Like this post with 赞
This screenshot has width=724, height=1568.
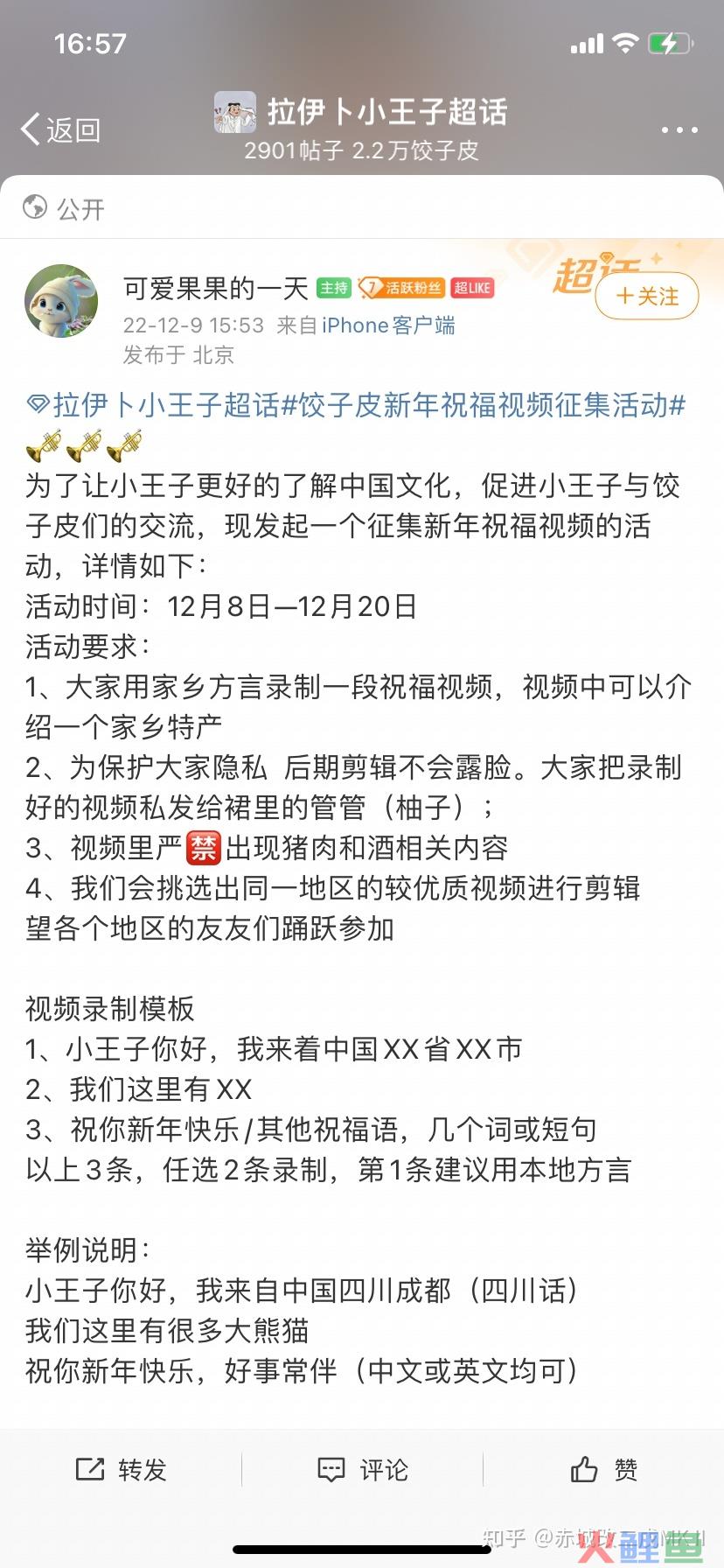click(603, 1469)
